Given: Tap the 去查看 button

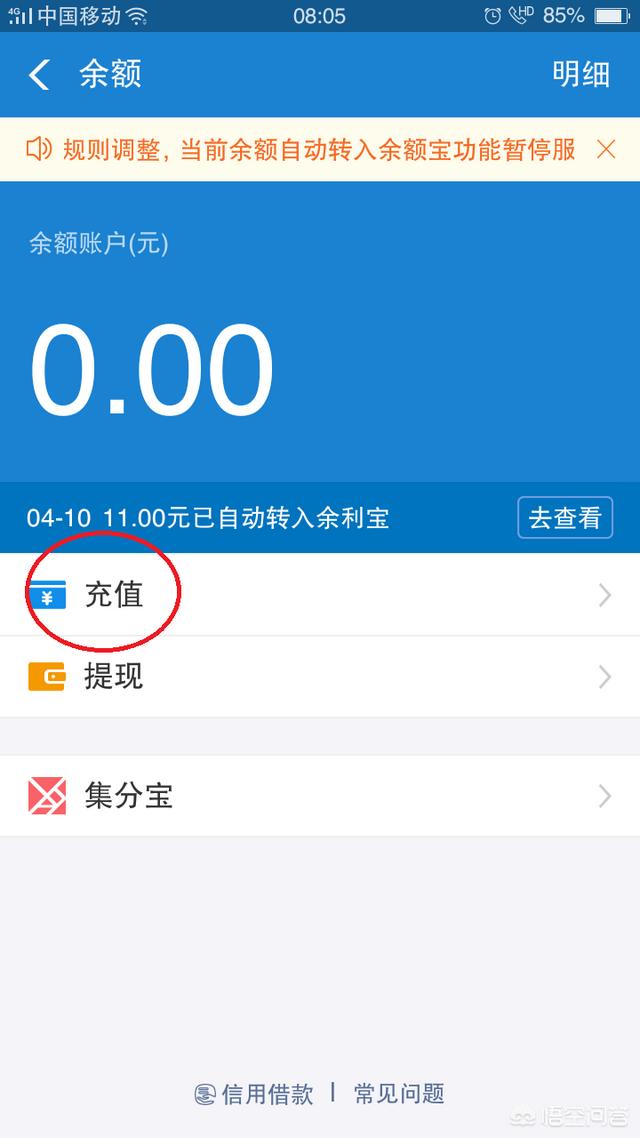Looking at the screenshot, I should click(x=565, y=518).
